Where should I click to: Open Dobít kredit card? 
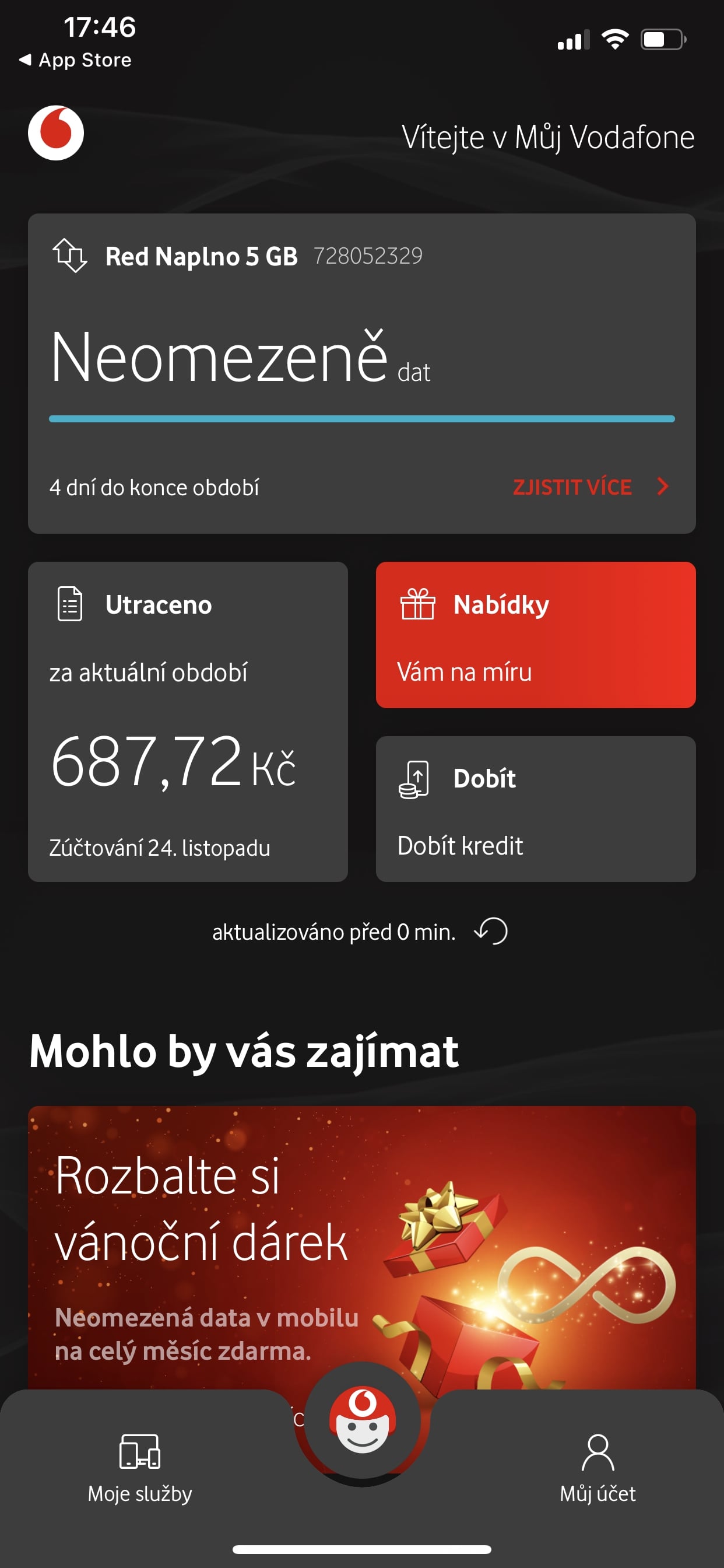click(536, 809)
